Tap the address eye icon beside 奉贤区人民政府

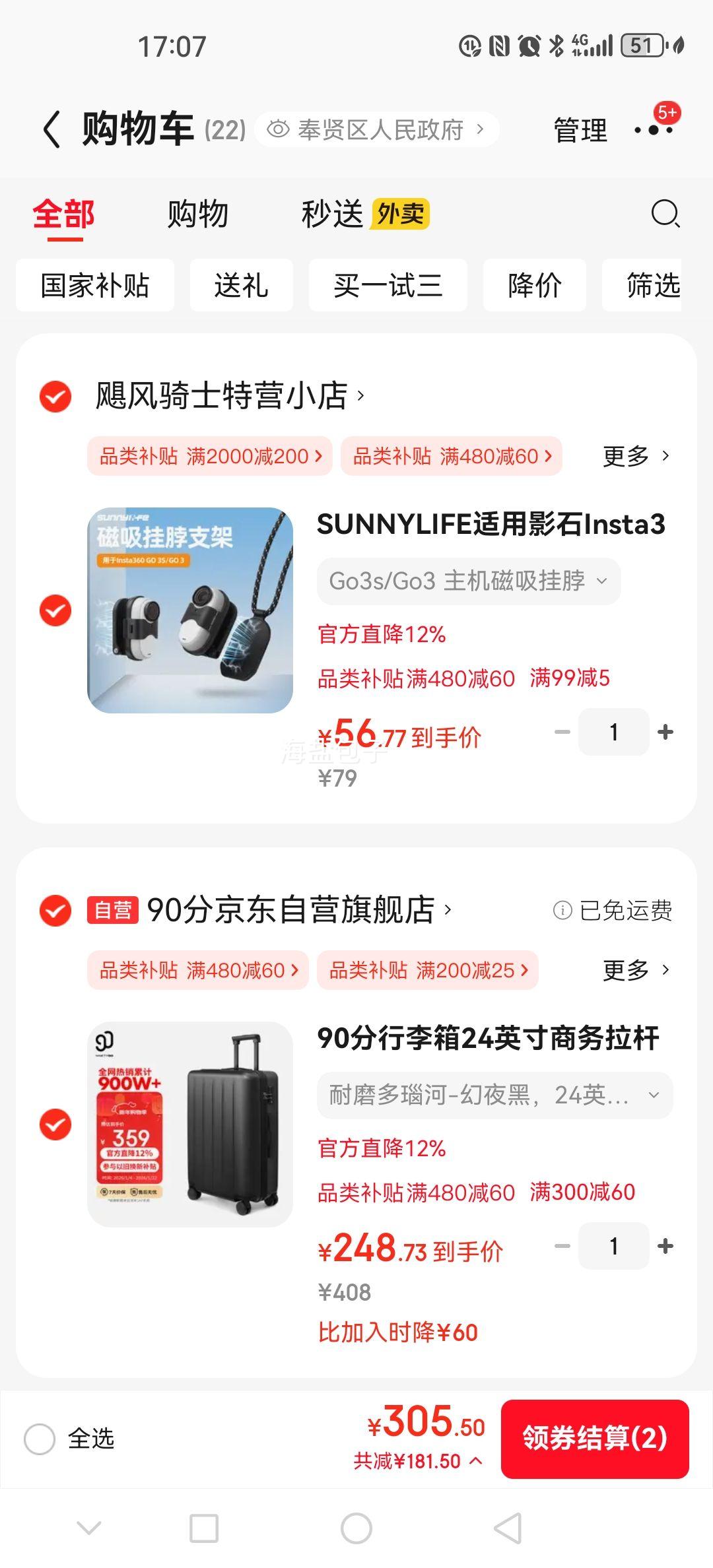[x=277, y=128]
